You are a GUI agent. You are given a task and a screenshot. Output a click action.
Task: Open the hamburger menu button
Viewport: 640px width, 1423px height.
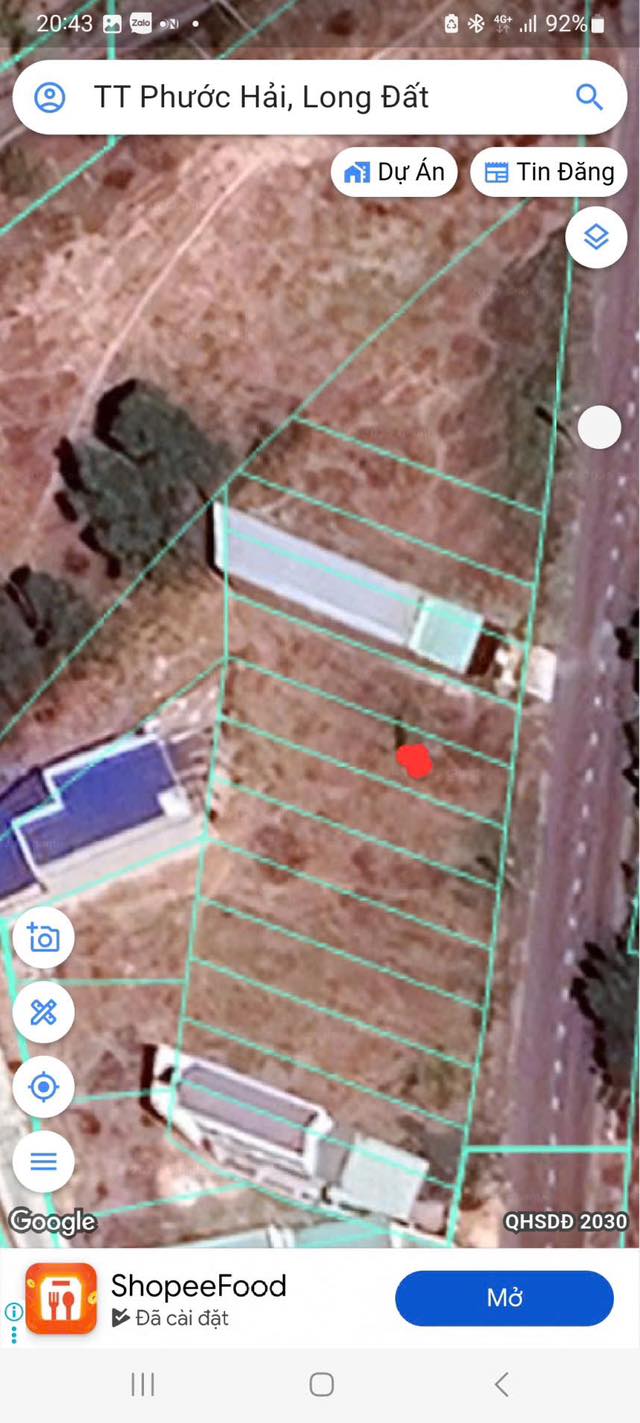43,1162
